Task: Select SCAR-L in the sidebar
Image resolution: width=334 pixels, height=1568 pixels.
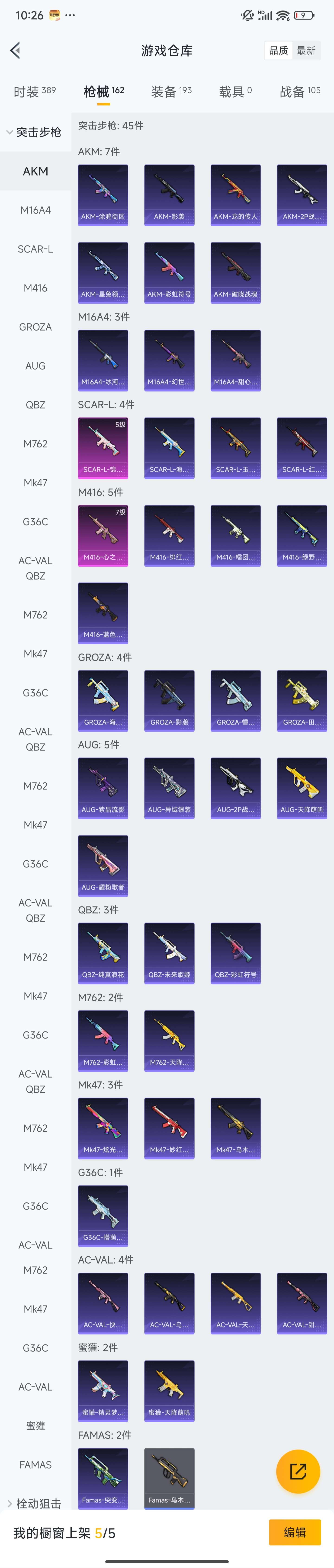Action: [35, 249]
